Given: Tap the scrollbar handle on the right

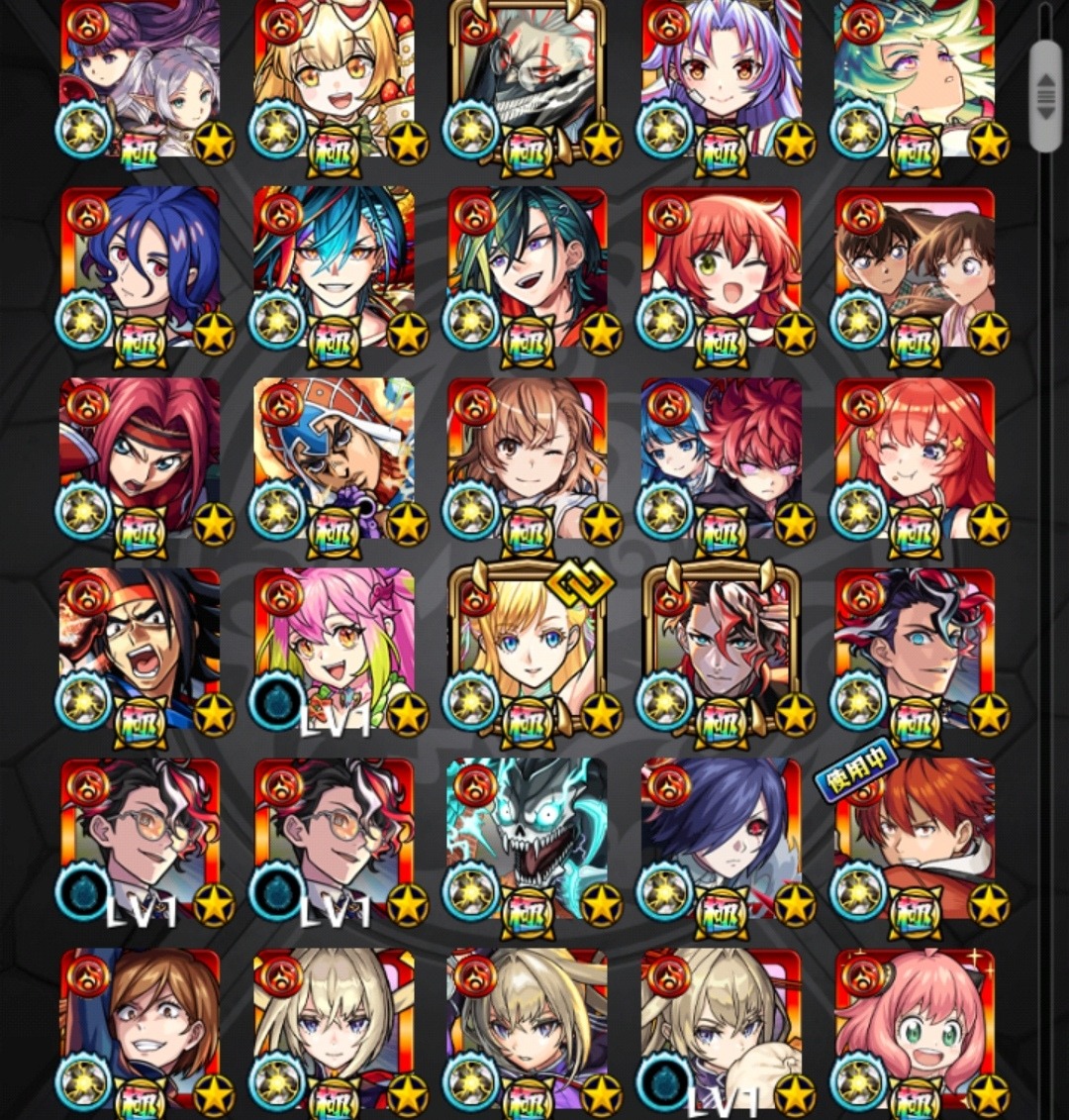Looking at the screenshot, I should [1045, 96].
